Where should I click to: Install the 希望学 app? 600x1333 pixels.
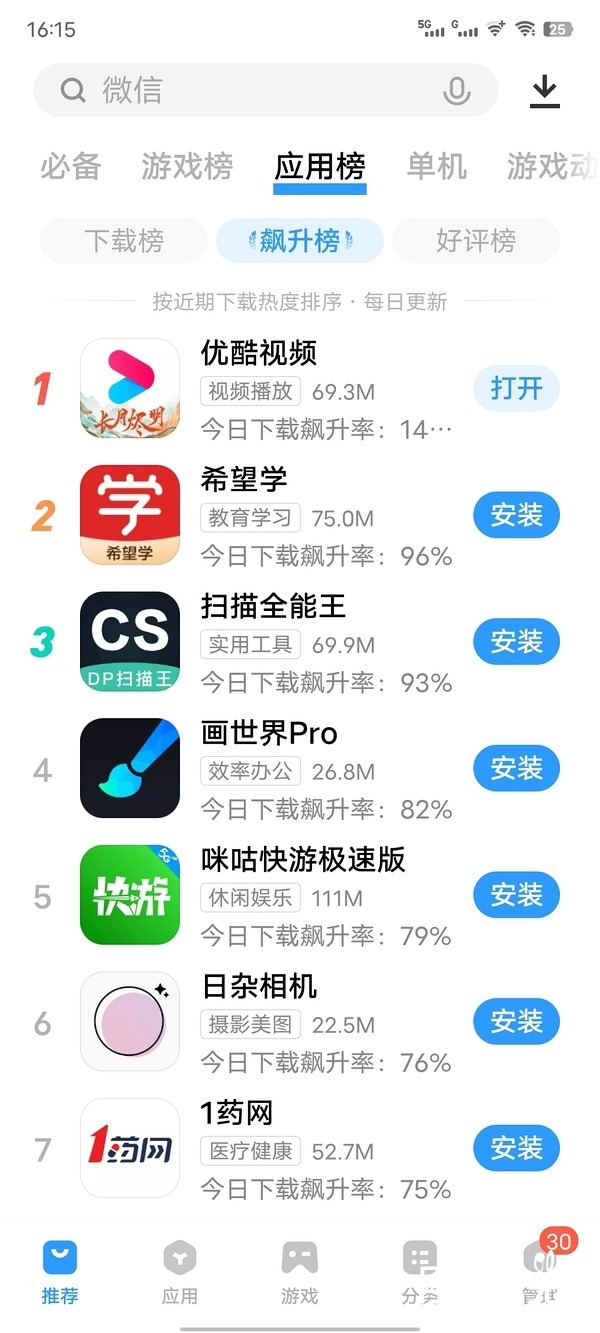[x=516, y=515]
